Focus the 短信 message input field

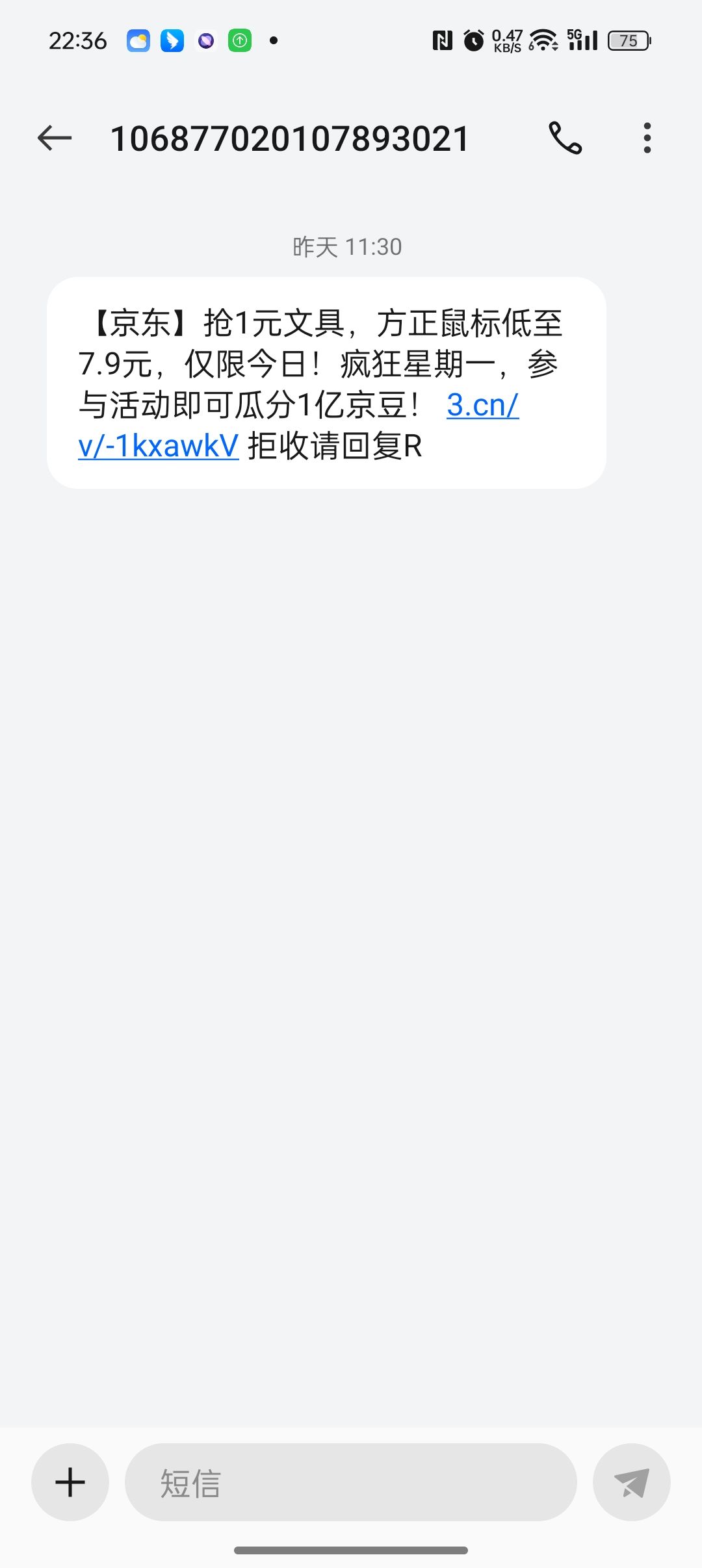click(x=351, y=1482)
